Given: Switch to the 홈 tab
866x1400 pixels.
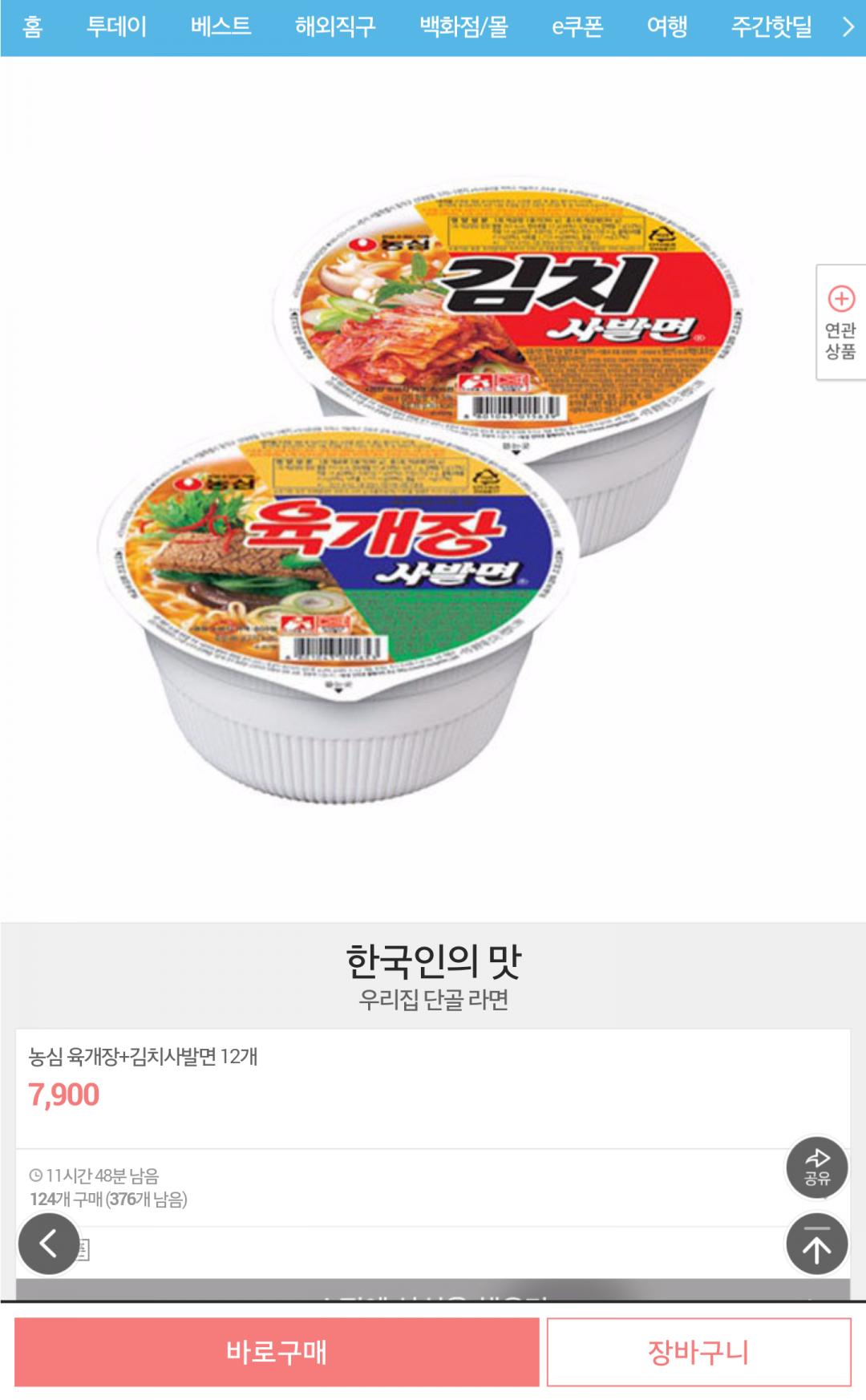Looking at the screenshot, I should point(33,27).
